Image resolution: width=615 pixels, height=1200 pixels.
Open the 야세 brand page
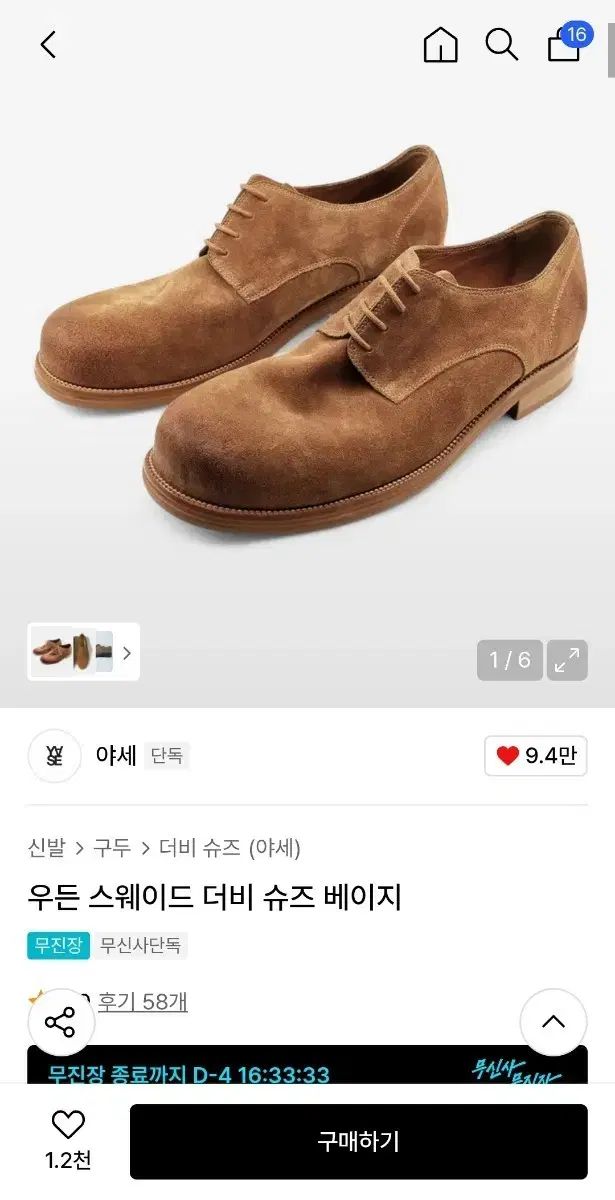tap(115, 756)
